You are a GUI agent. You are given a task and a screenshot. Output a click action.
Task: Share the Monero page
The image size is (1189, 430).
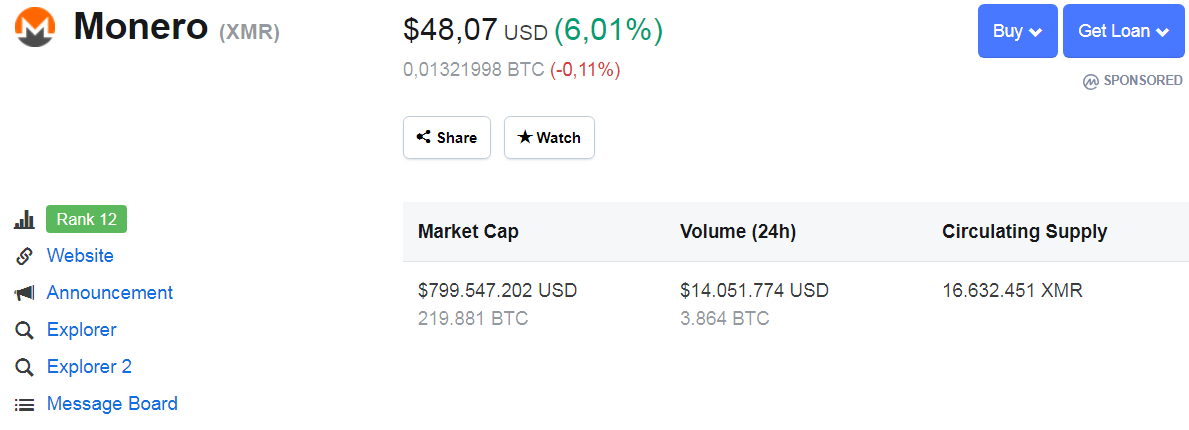coord(447,137)
